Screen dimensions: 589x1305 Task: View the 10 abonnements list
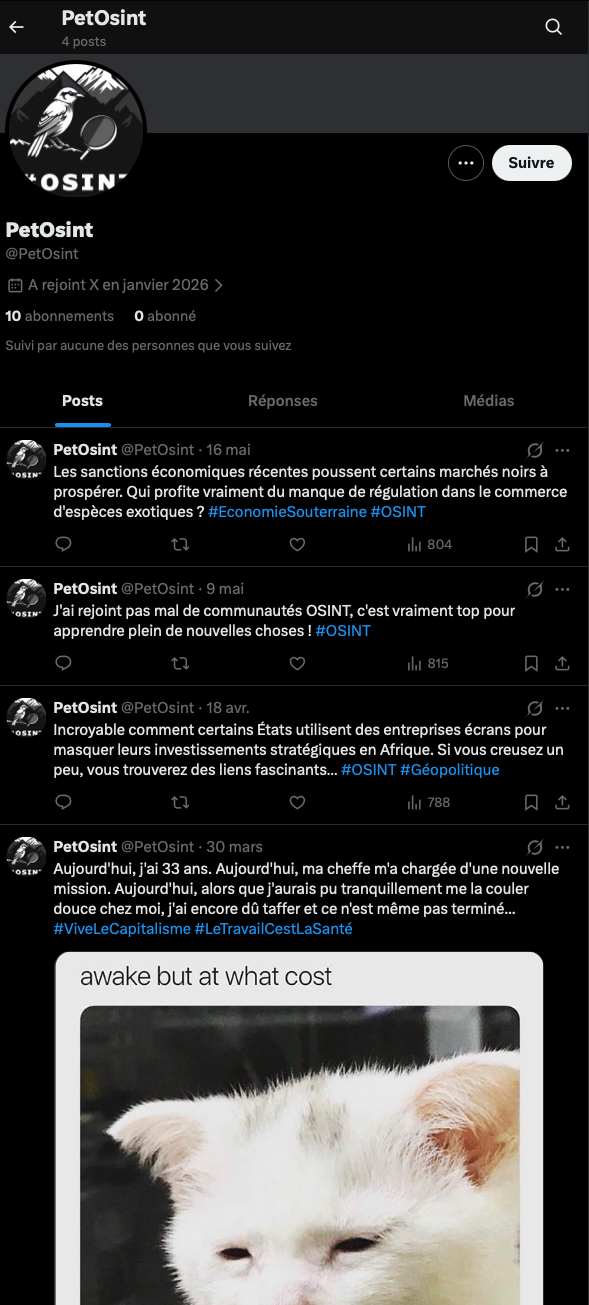coord(60,316)
